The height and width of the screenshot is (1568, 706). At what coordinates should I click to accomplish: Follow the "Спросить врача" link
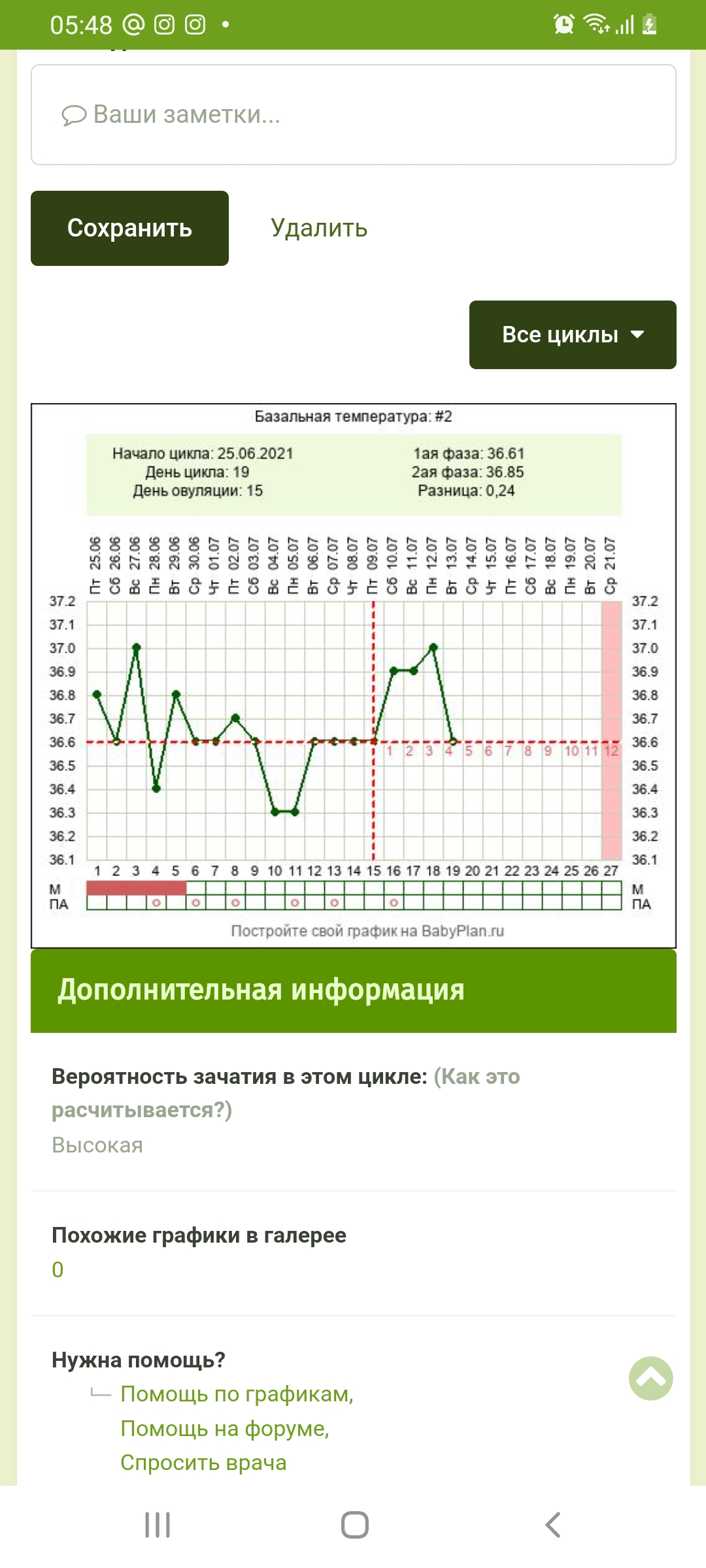203,1462
